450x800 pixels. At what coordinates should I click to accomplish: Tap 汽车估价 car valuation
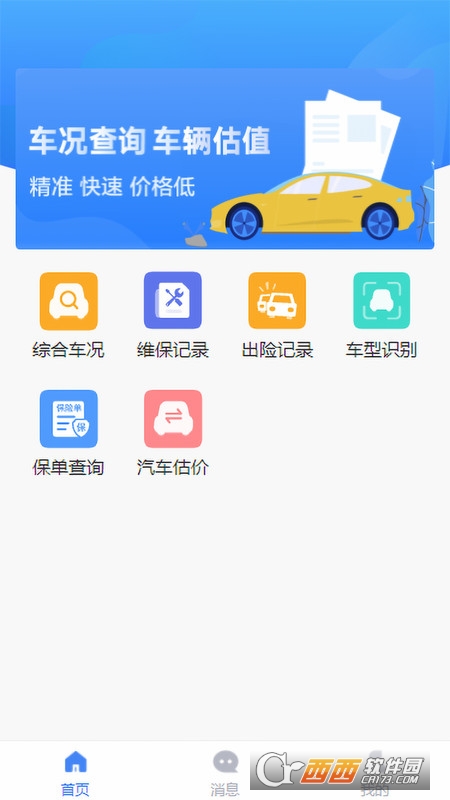pyautogui.click(x=173, y=433)
